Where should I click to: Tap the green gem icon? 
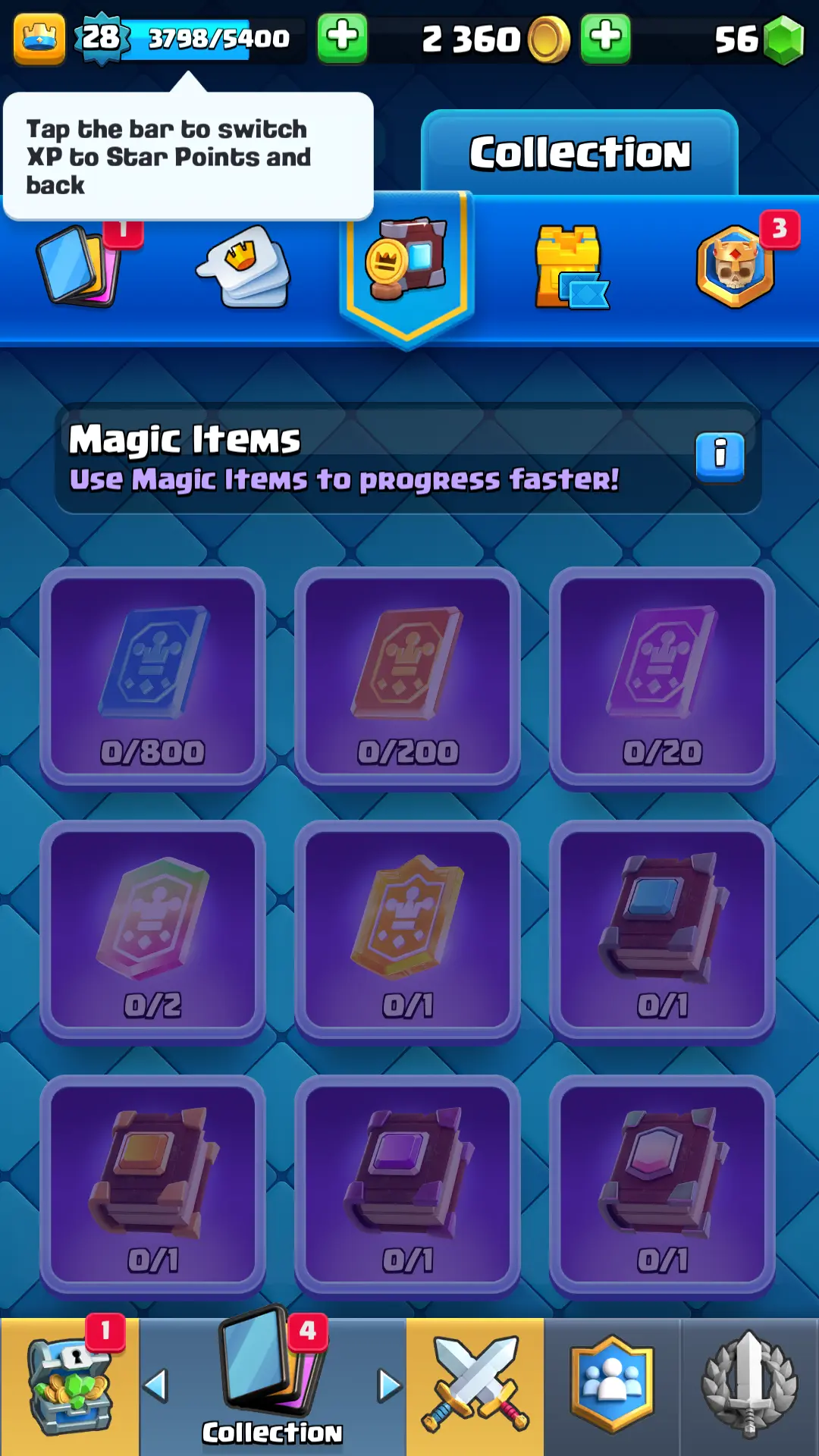point(783,40)
